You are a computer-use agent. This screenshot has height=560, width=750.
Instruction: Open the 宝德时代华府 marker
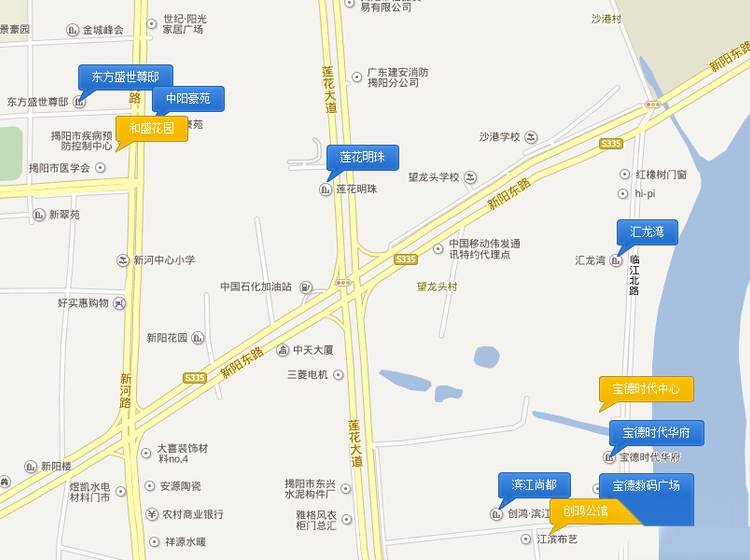coord(656,433)
